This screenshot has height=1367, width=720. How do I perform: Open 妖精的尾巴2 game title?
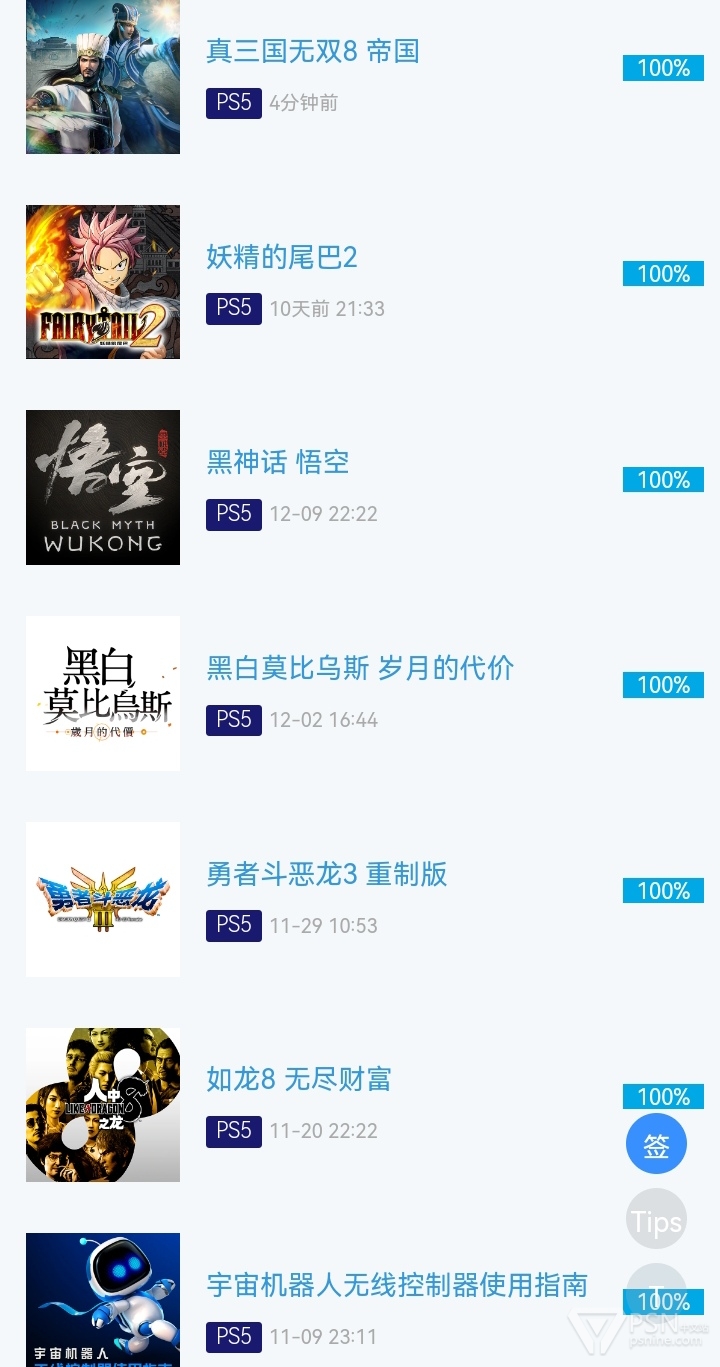(x=282, y=257)
